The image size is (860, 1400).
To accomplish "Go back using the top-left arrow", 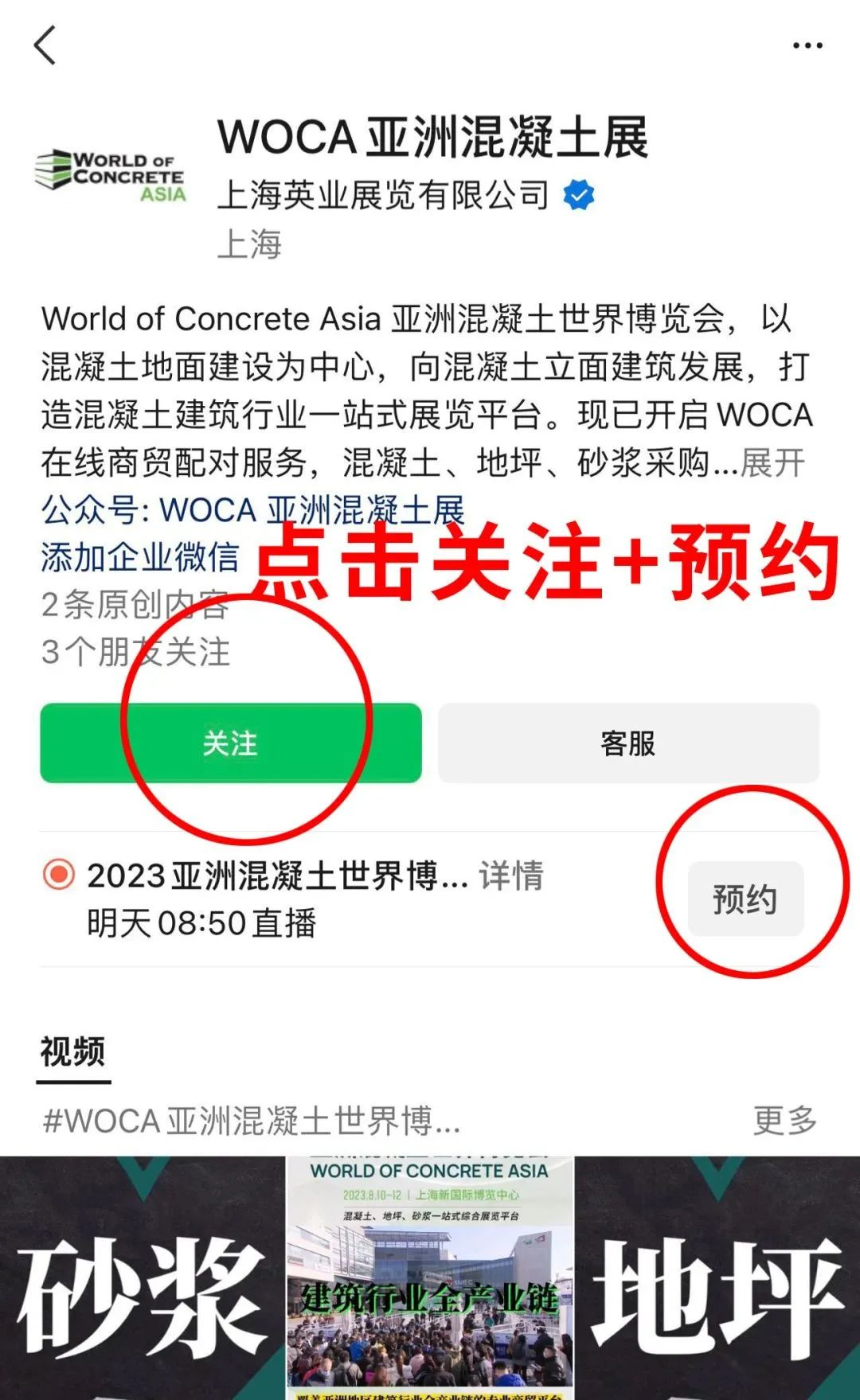I will [45, 45].
